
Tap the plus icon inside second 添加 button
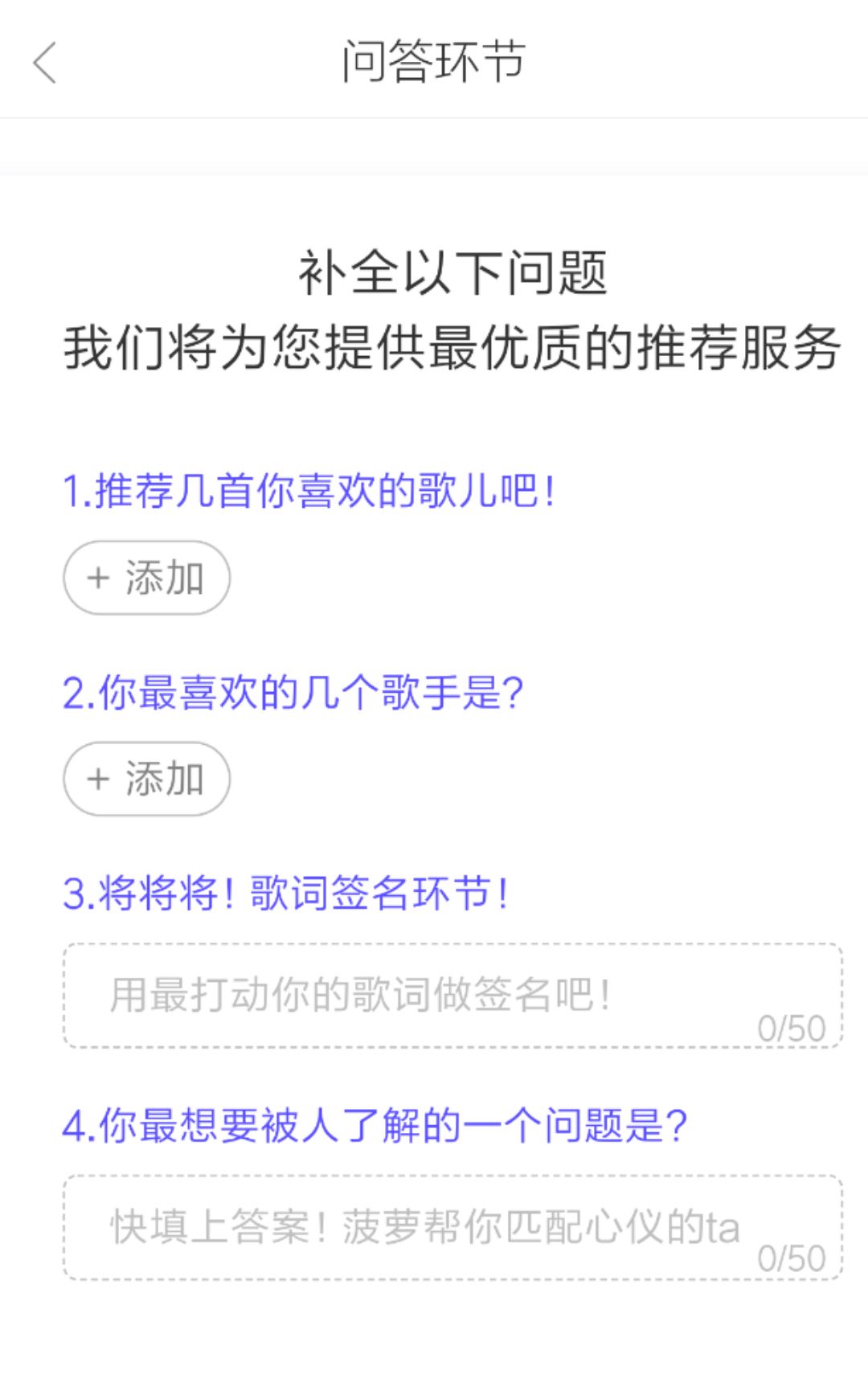[x=99, y=778]
